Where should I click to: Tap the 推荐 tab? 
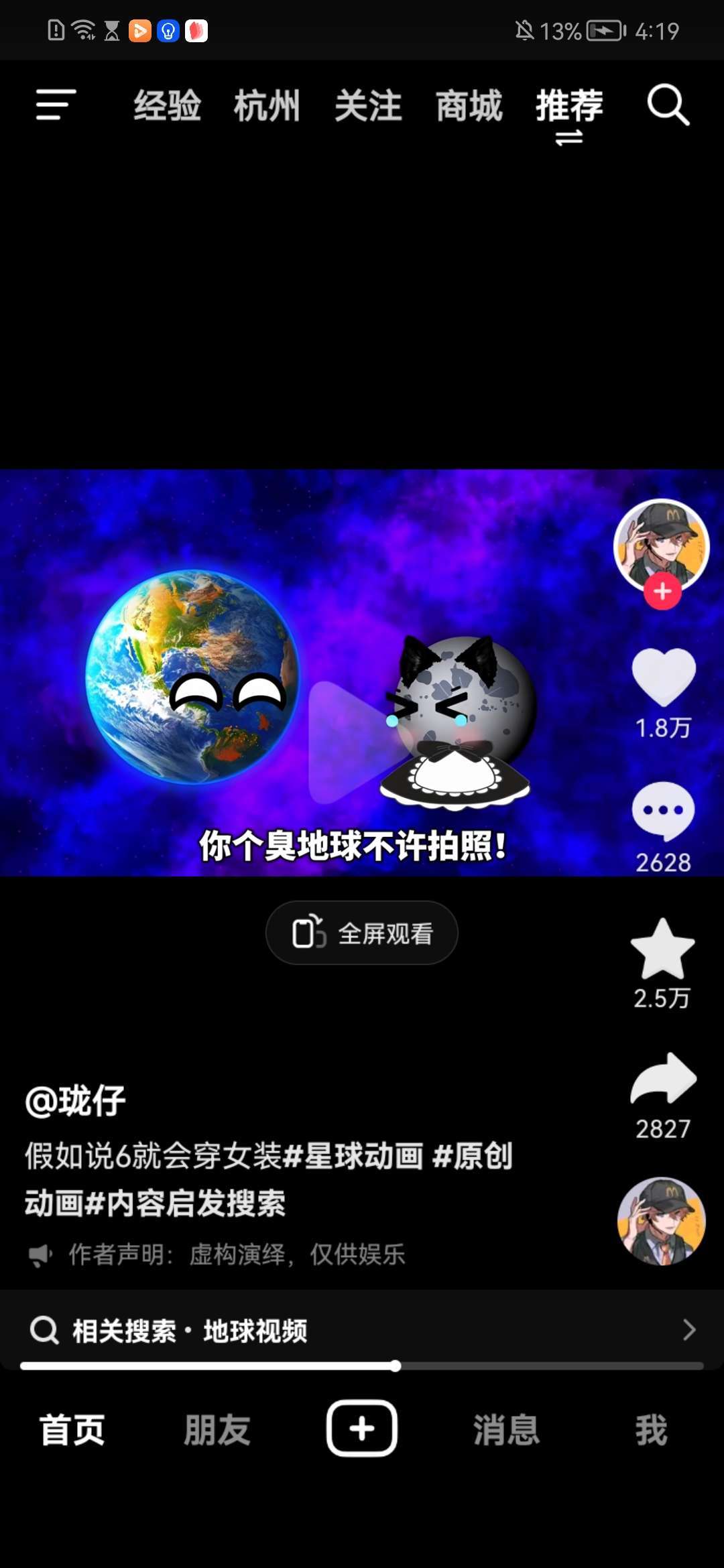pyautogui.click(x=569, y=106)
